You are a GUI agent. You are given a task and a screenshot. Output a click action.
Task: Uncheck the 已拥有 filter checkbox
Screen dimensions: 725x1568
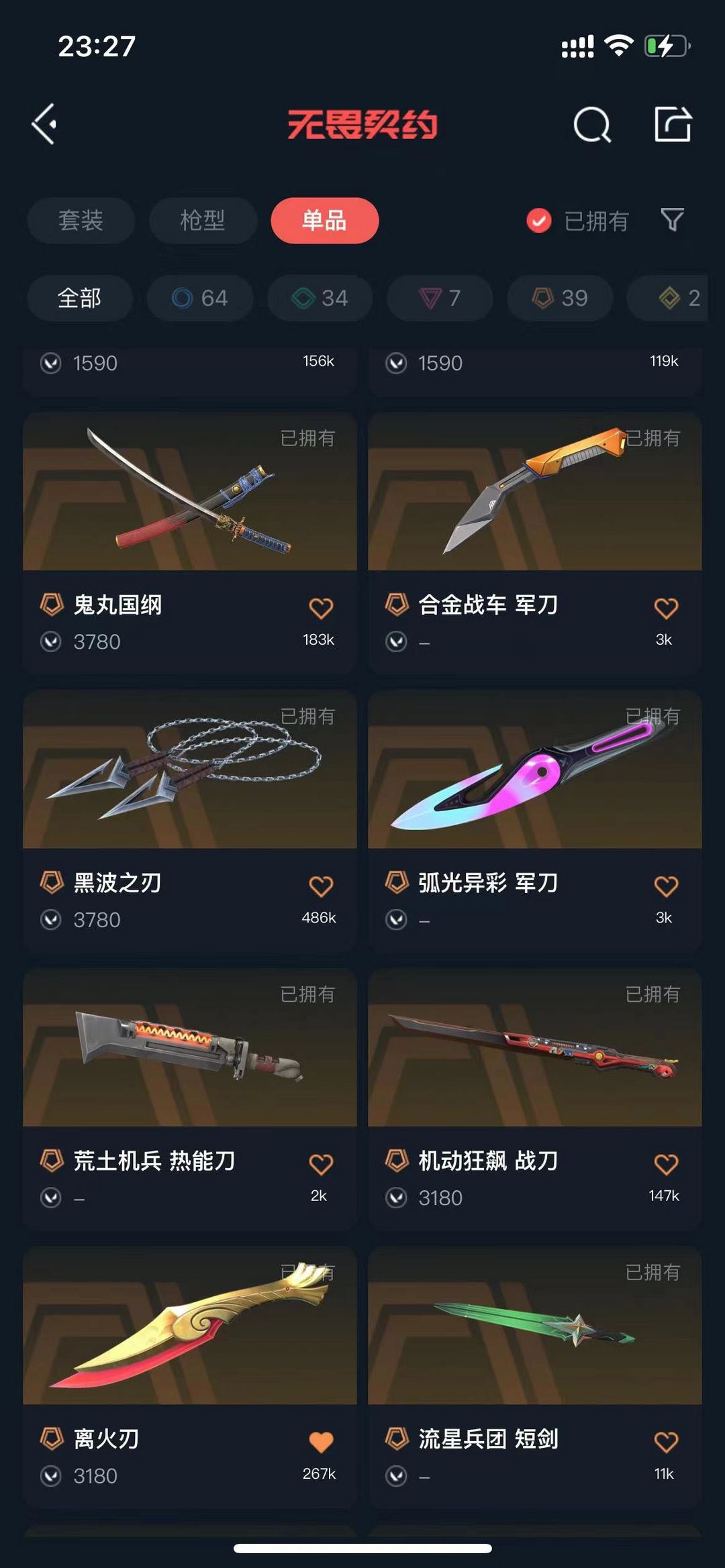(x=539, y=220)
